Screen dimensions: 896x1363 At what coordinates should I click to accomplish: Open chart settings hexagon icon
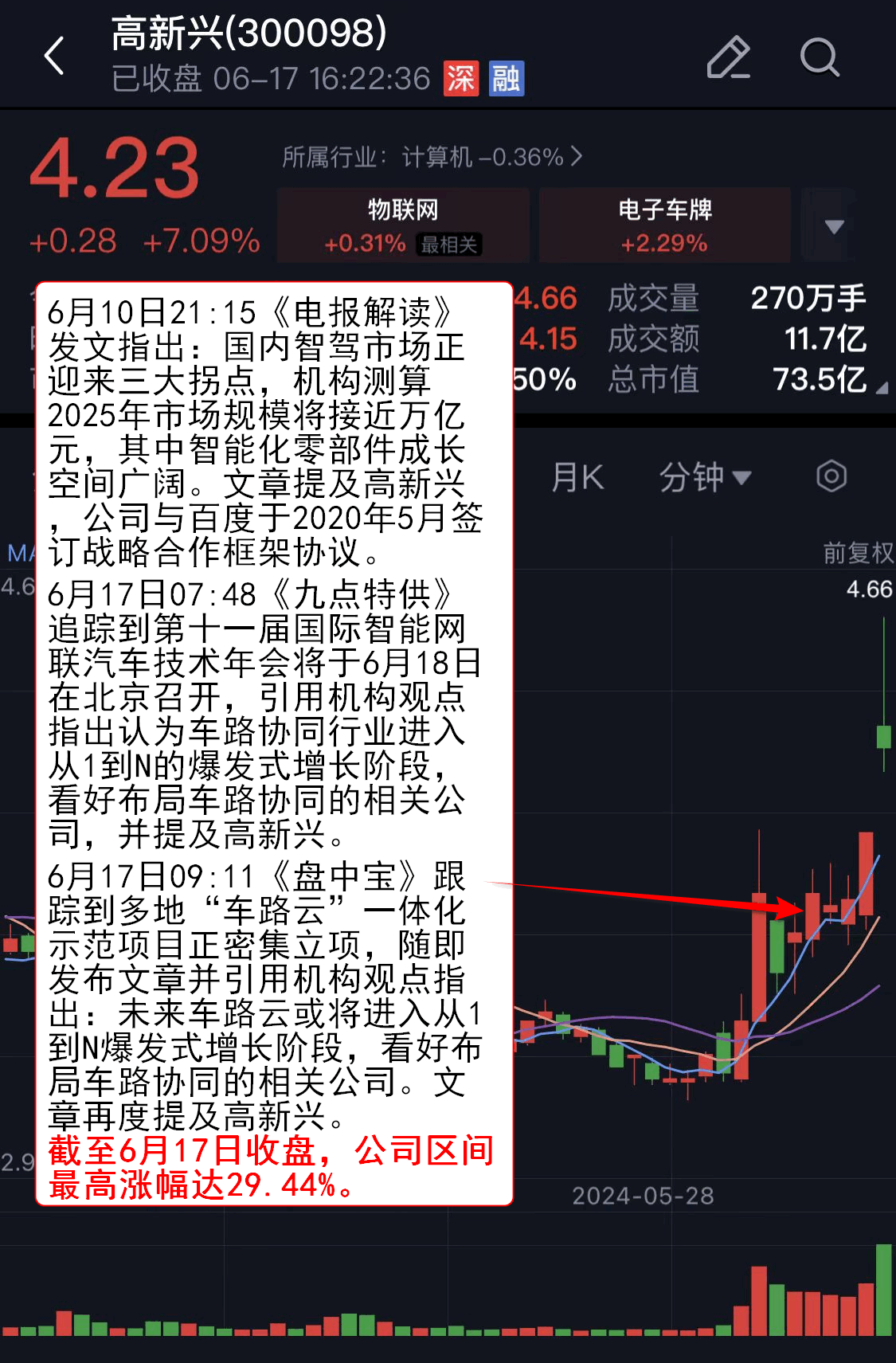click(x=831, y=477)
